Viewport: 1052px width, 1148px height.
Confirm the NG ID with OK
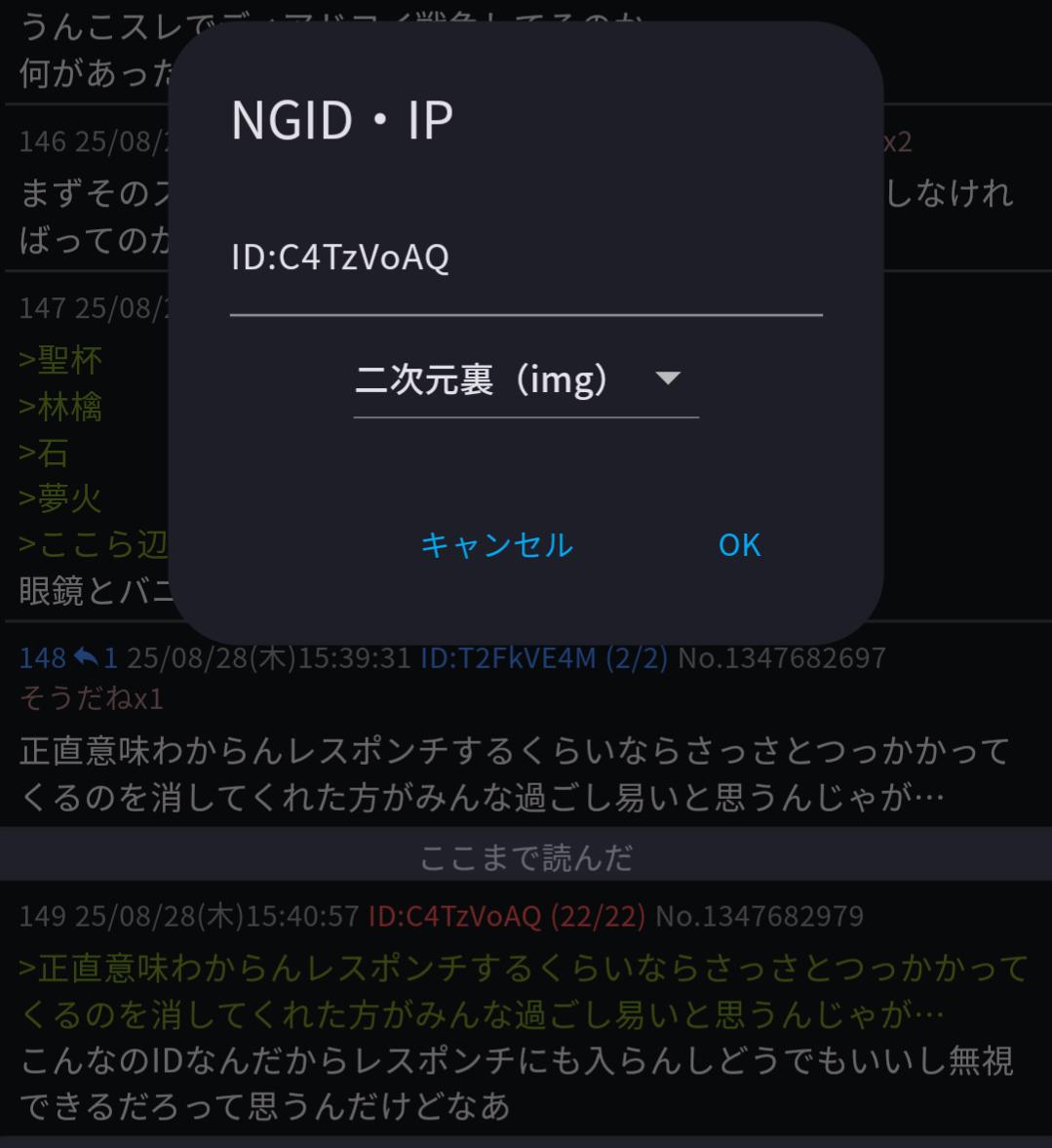tap(739, 544)
